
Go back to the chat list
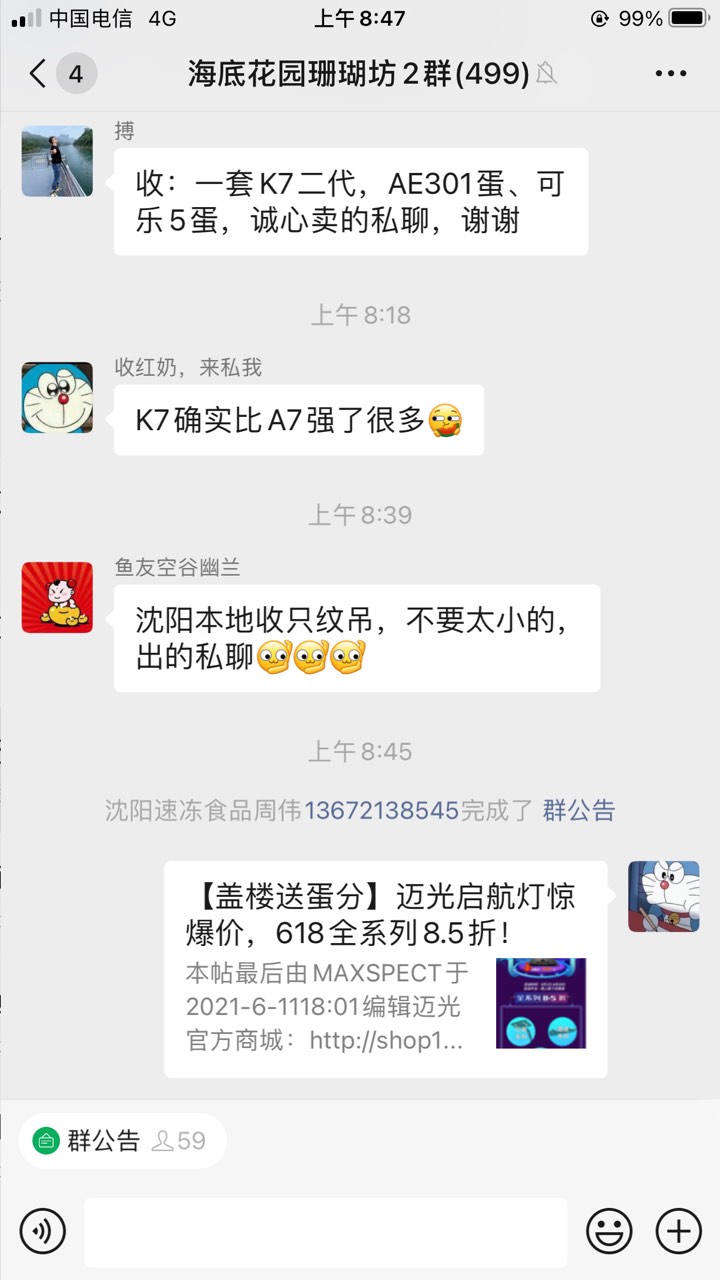pyautogui.click(x=38, y=73)
